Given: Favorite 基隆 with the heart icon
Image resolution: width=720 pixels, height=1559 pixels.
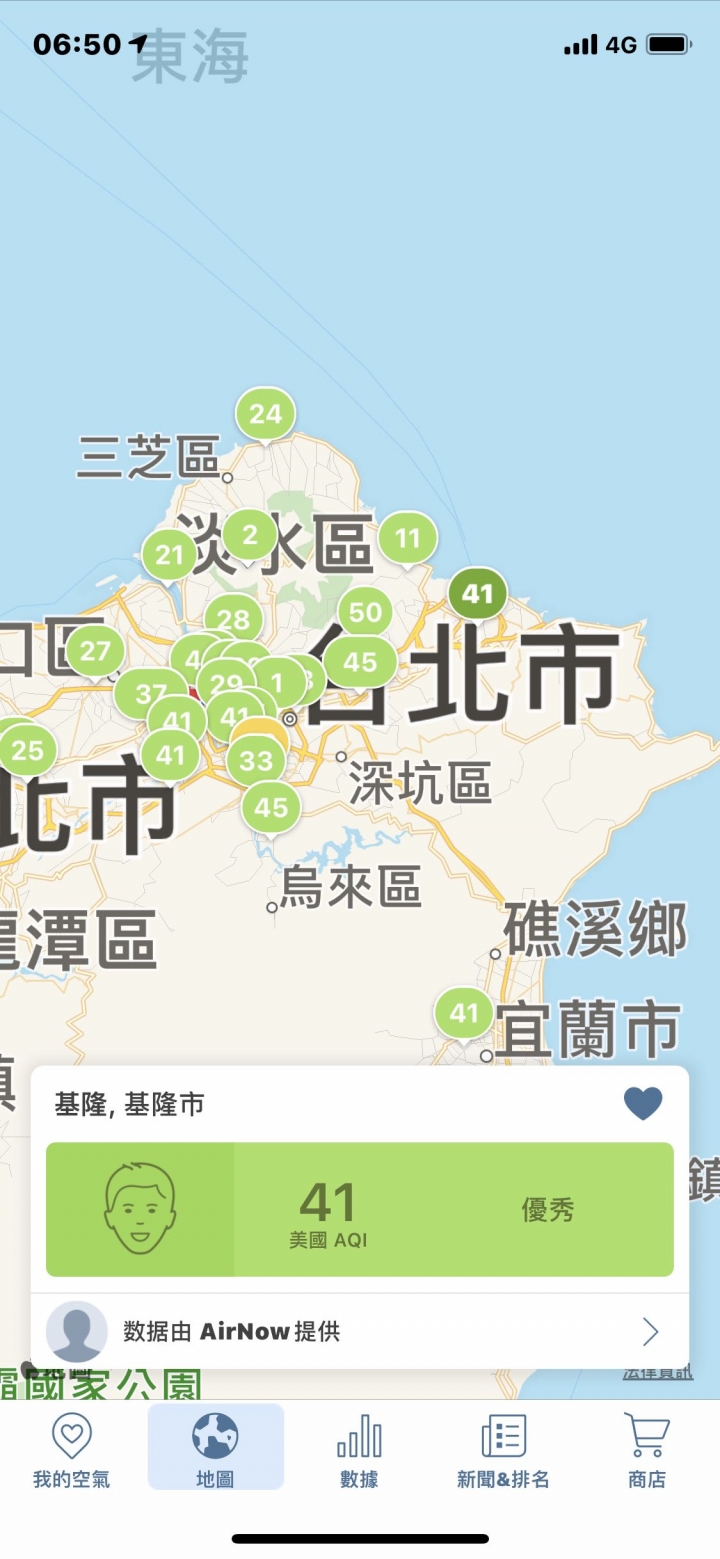Looking at the screenshot, I should click(643, 1104).
